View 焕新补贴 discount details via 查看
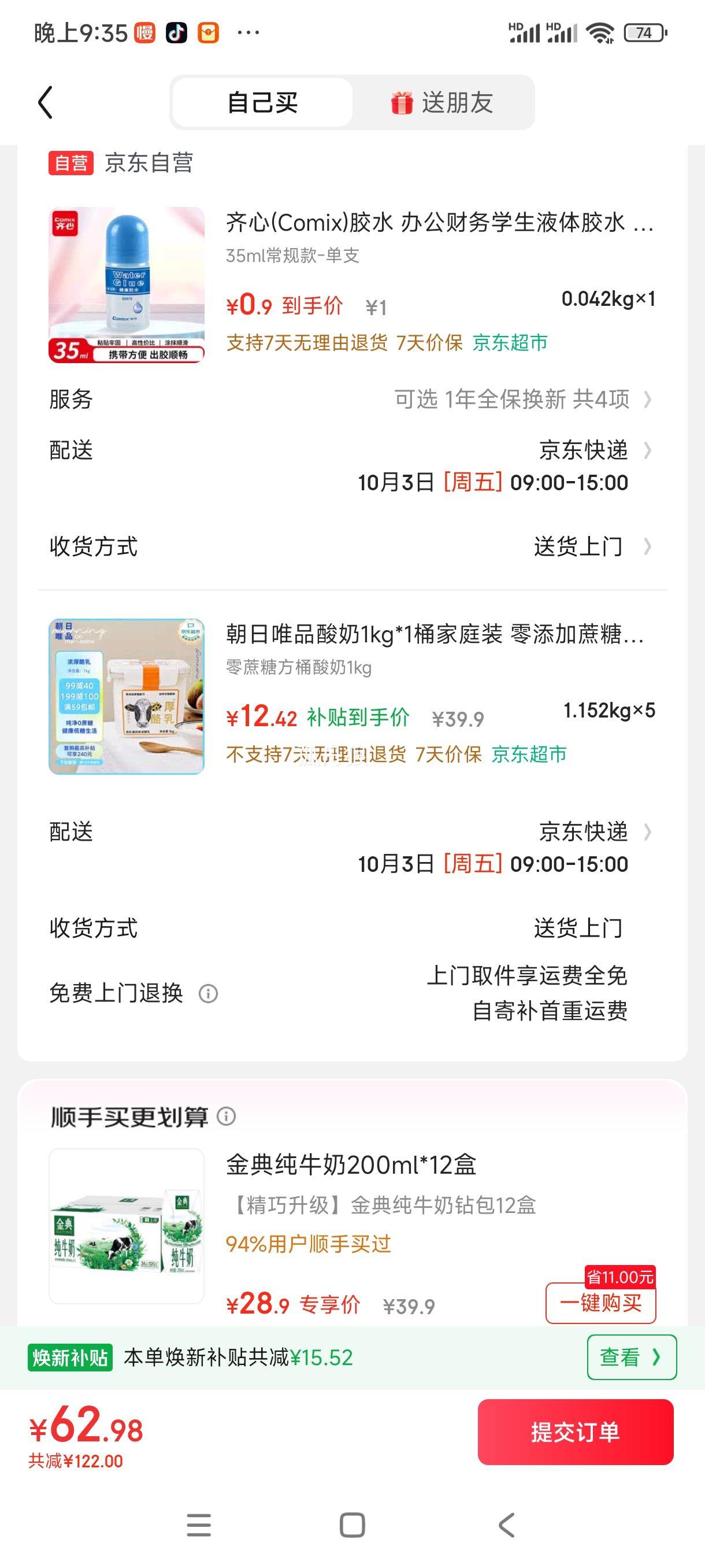The width and height of the screenshot is (705, 1568). pyautogui.click(x=632, y=1358)
